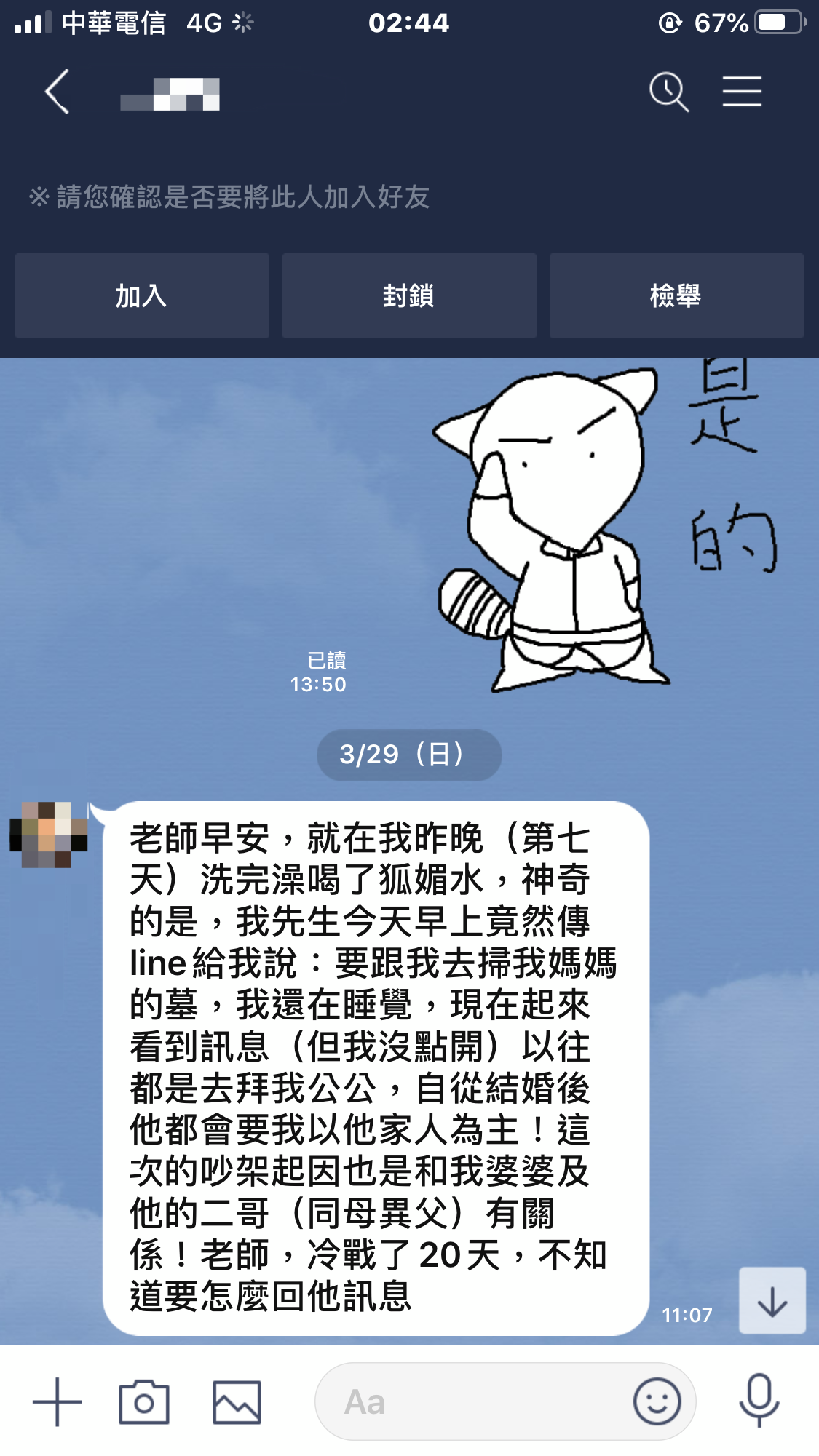Image resolution: width=819 pixels, height=1456 pixels.
Task: Report this person with 檢舉
Action: tap(676, 296)
